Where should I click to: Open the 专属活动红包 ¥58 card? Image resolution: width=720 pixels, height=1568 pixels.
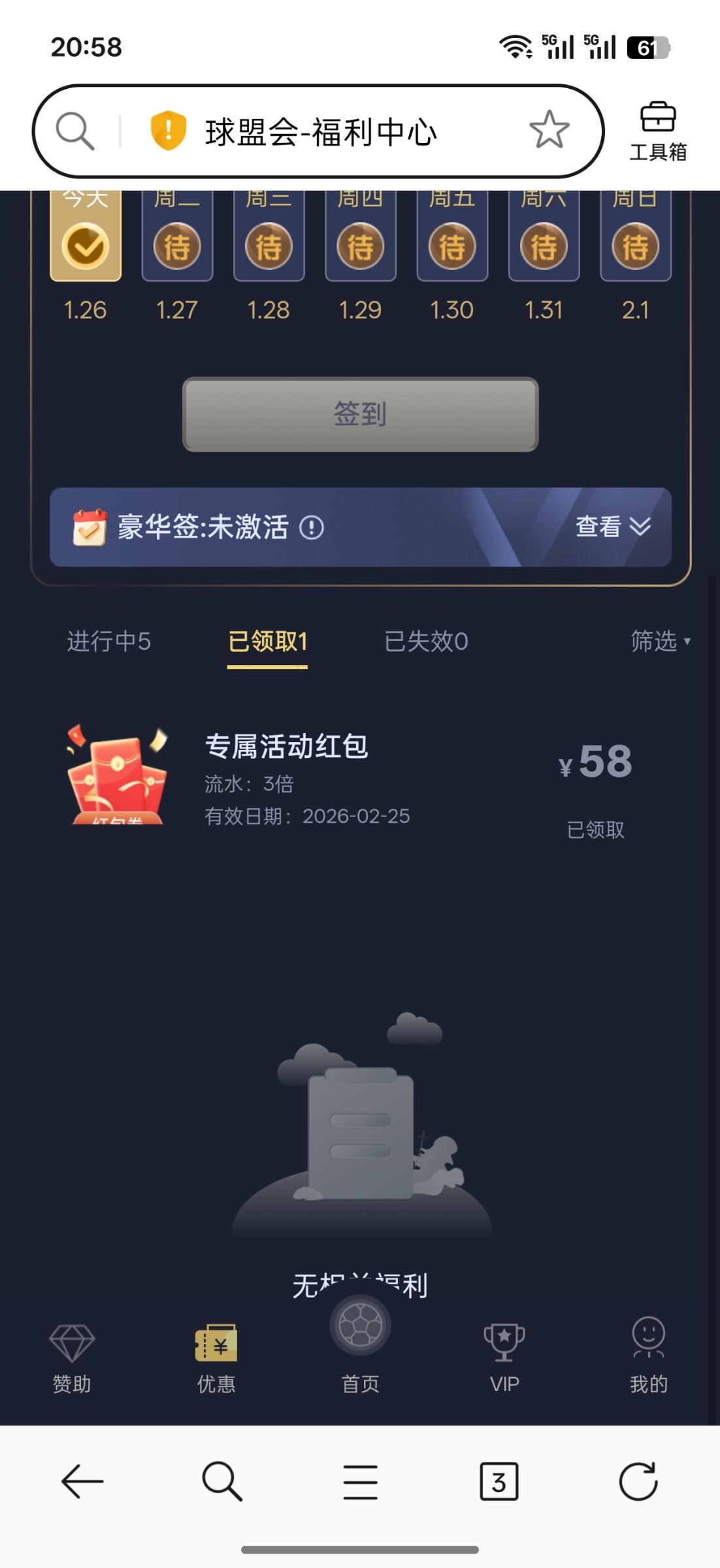click(353, 779)
